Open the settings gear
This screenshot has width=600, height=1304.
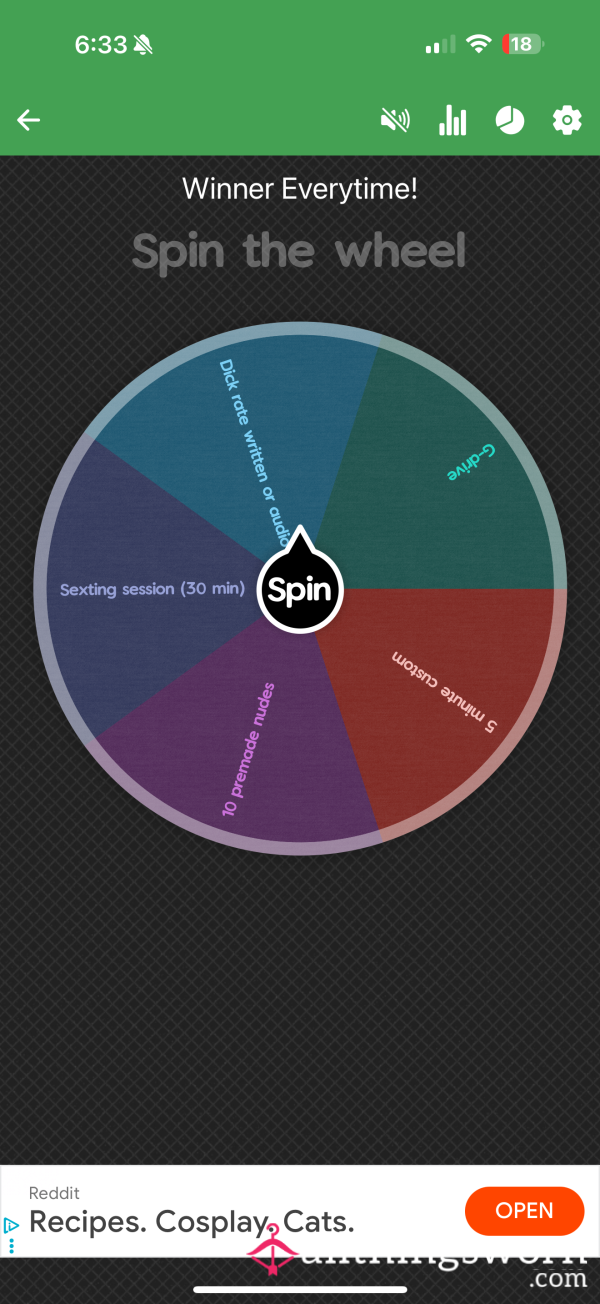pos(567,121)
